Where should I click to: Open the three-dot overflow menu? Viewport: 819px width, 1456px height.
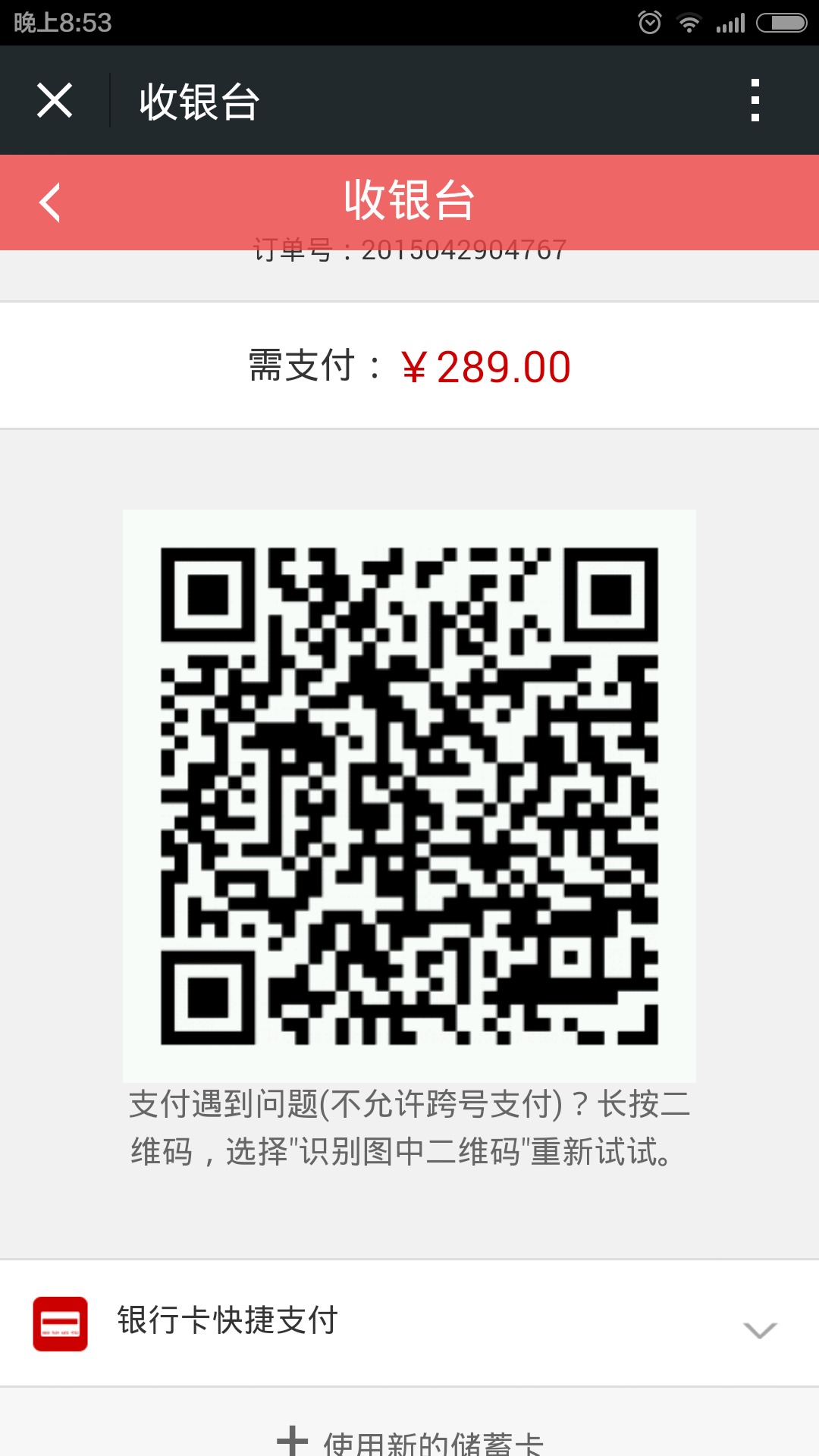click(x=755, y=100)
